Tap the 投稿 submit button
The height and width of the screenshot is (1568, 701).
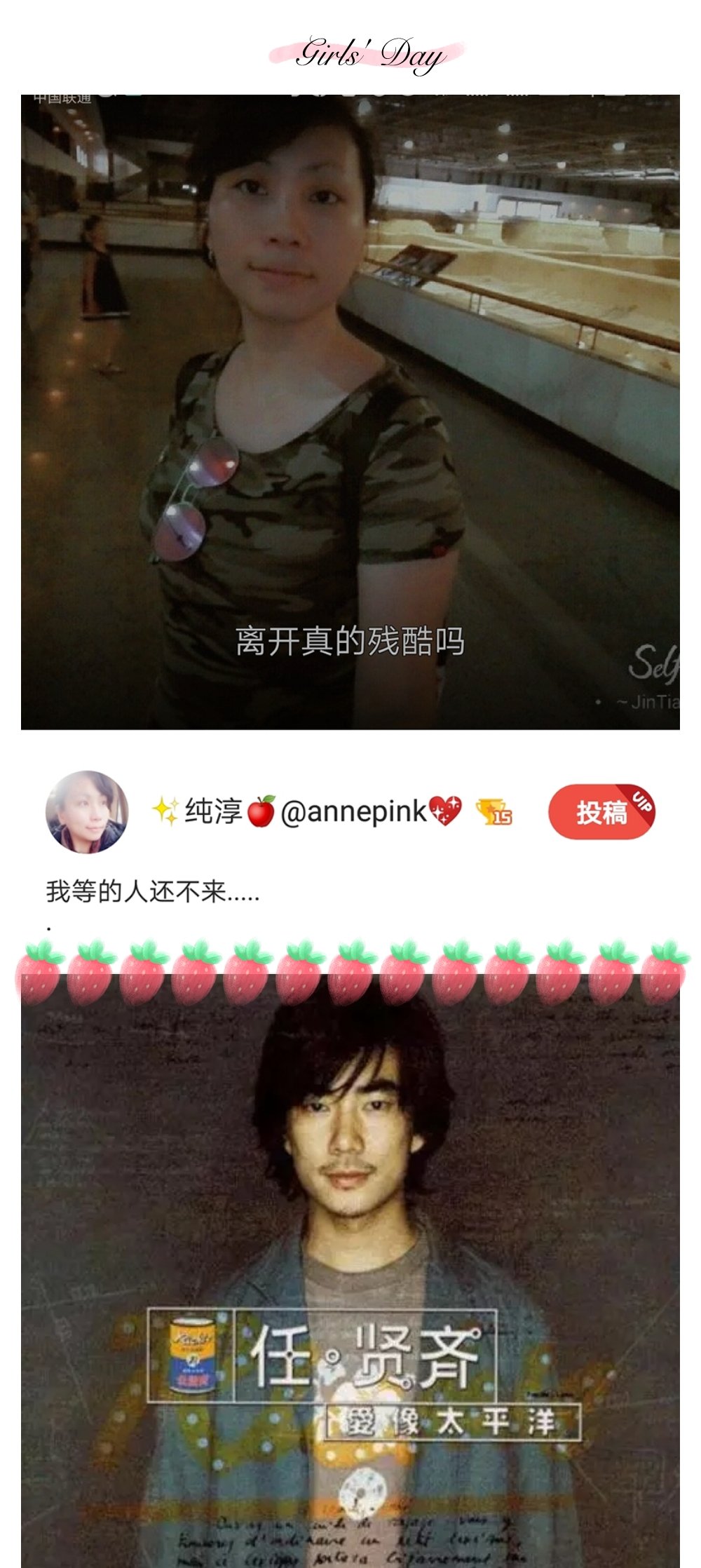[x=603, y=810]
